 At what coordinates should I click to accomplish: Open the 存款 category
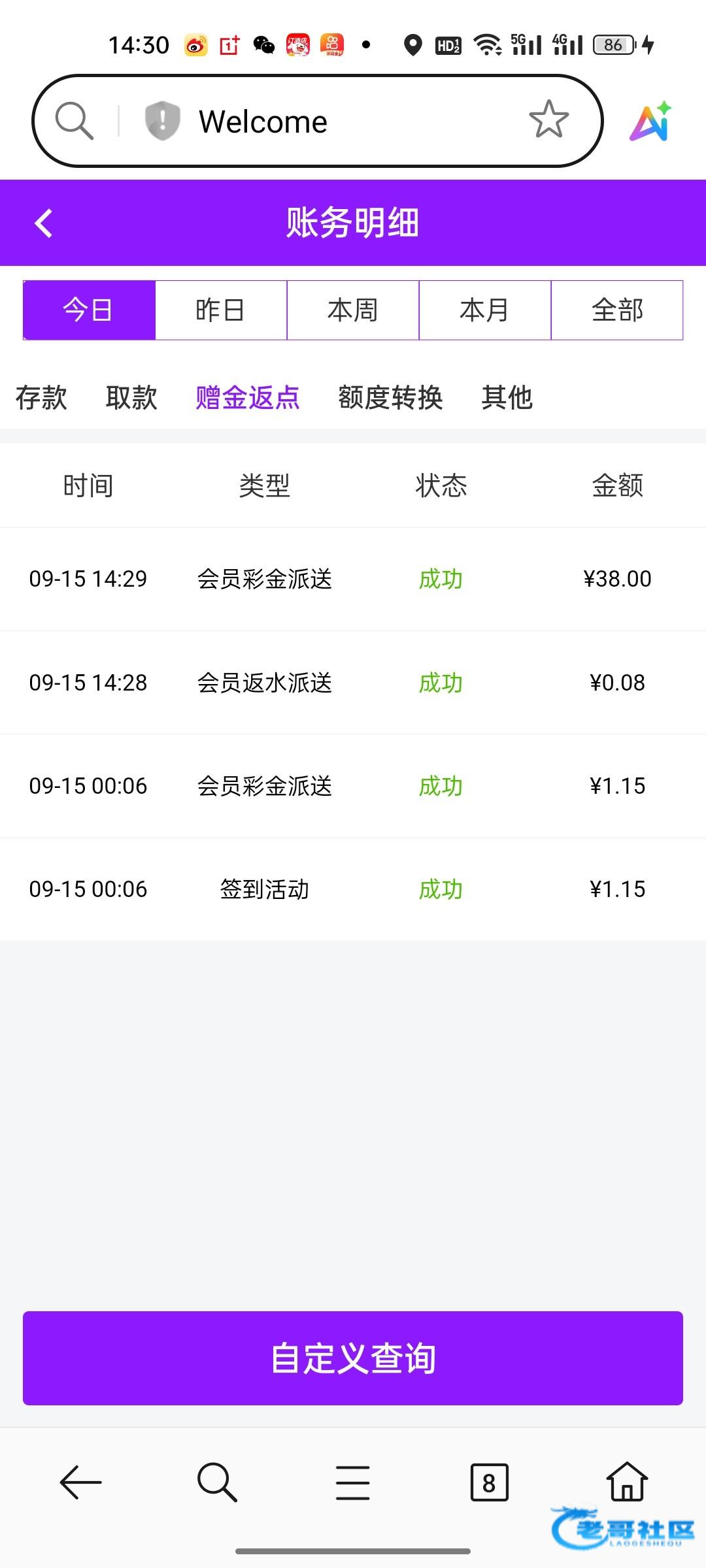click(x=41, y=397)
